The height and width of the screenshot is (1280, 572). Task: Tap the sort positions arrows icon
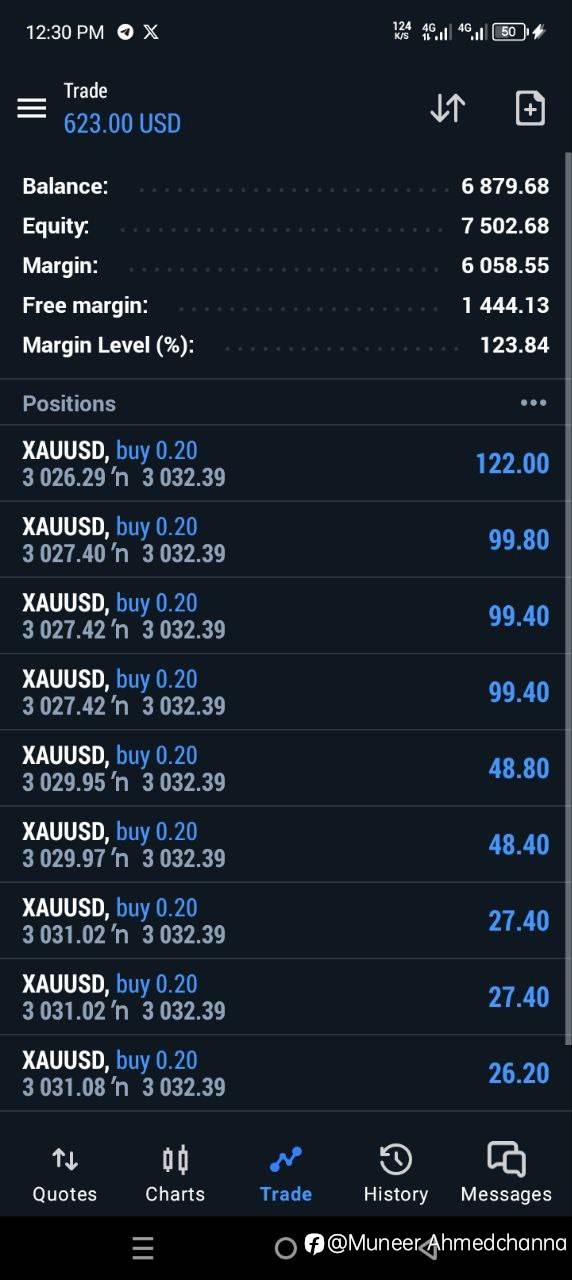447,108
